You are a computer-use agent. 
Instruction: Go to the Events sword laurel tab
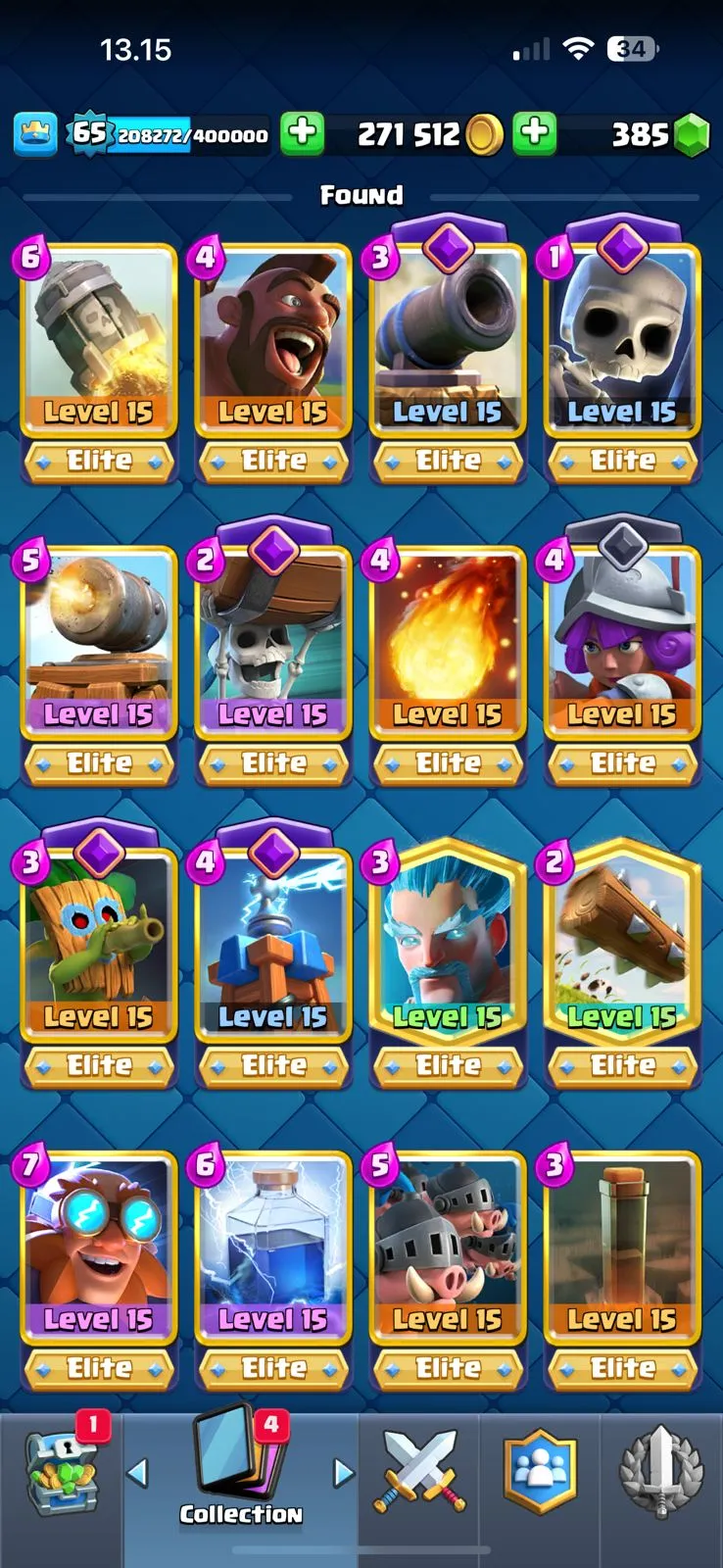(x=661, y=1472)
